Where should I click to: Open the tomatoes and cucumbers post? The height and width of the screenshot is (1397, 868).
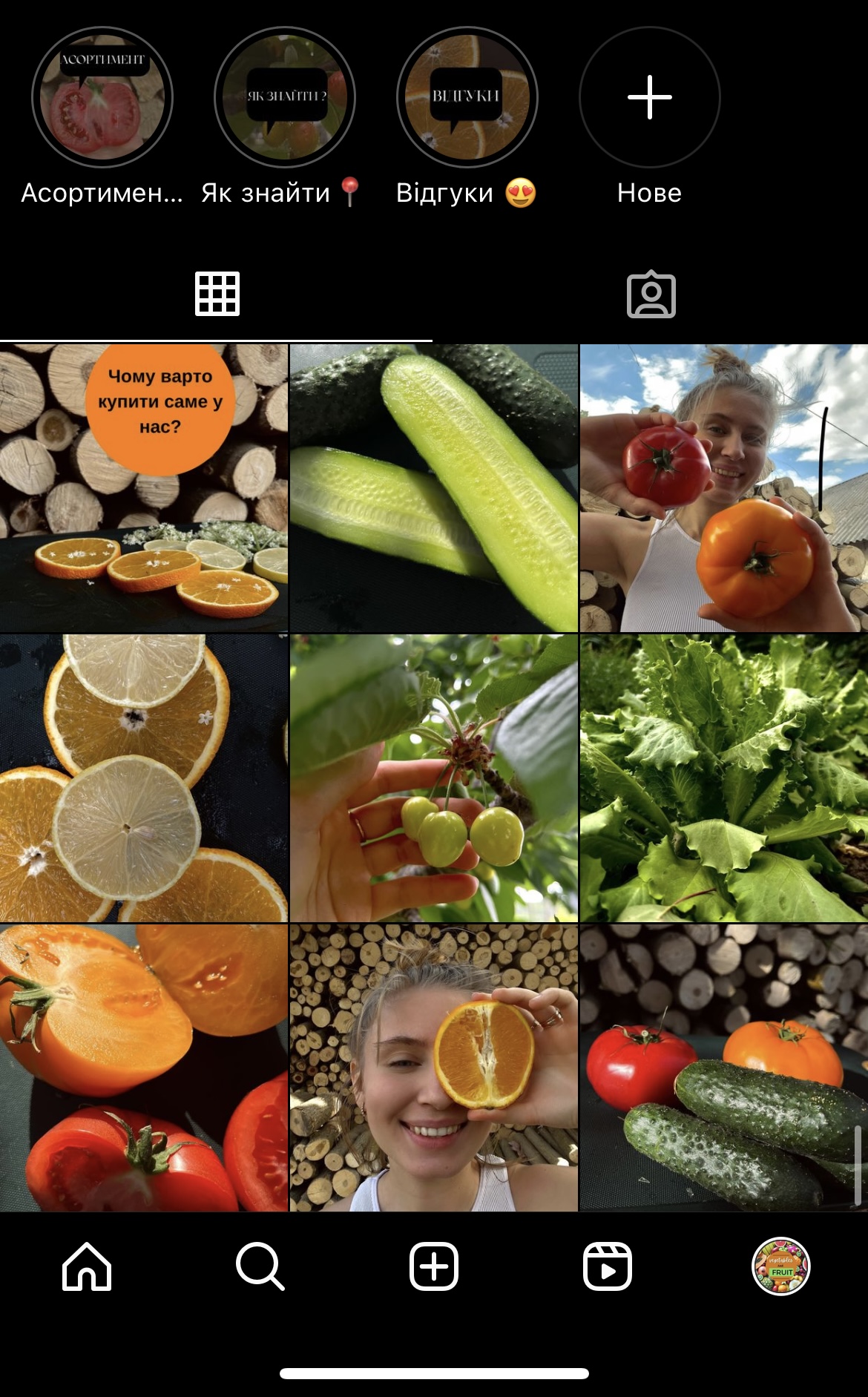[x=723, y=1067]
